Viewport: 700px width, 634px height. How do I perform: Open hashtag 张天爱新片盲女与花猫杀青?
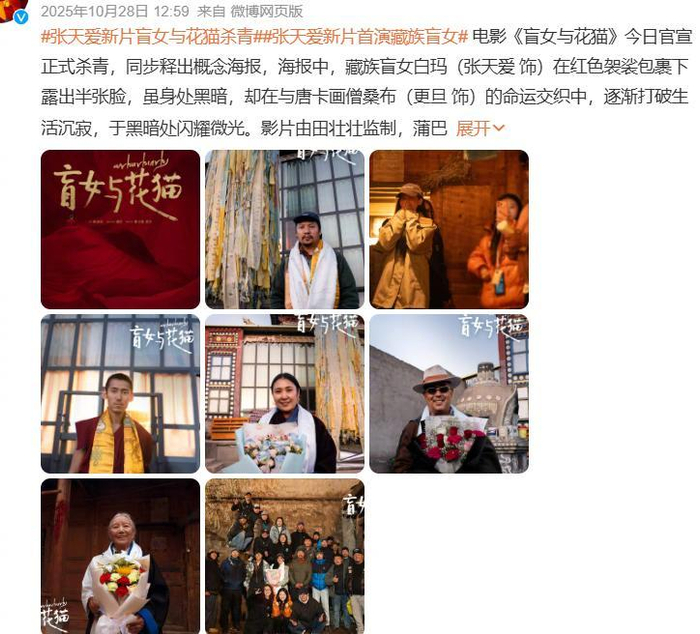point(147,37)
